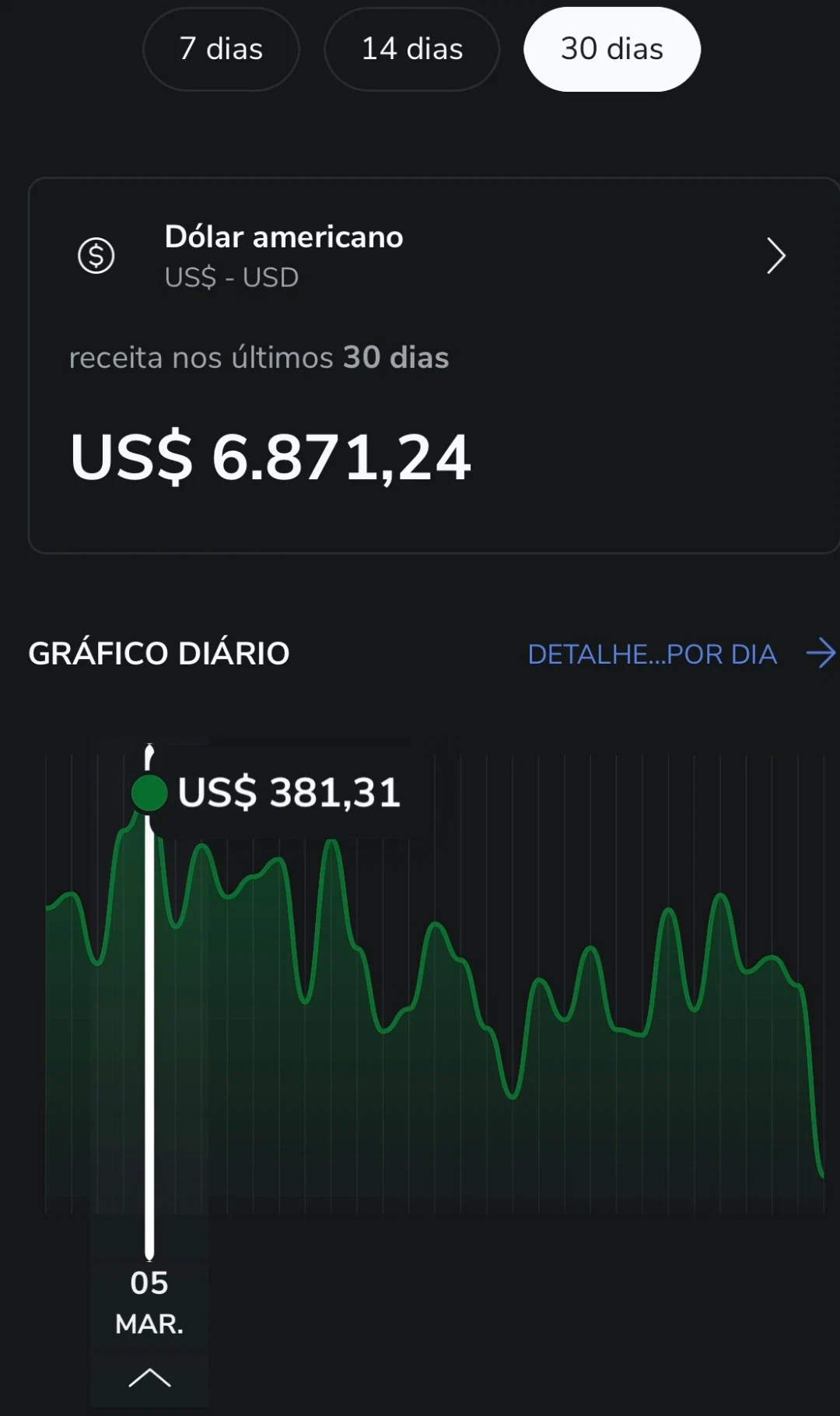Expand the 05 MAR. date chevron
The height and width of the screenshot is (1416, 840).
[149, 1378]
